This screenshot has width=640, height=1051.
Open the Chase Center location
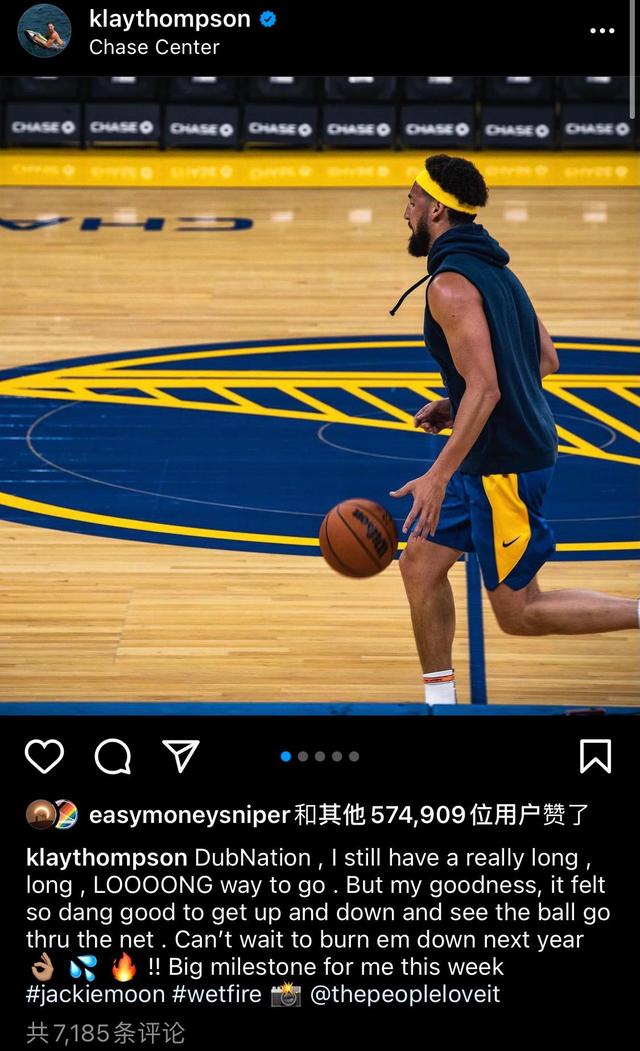pos(154,47)
